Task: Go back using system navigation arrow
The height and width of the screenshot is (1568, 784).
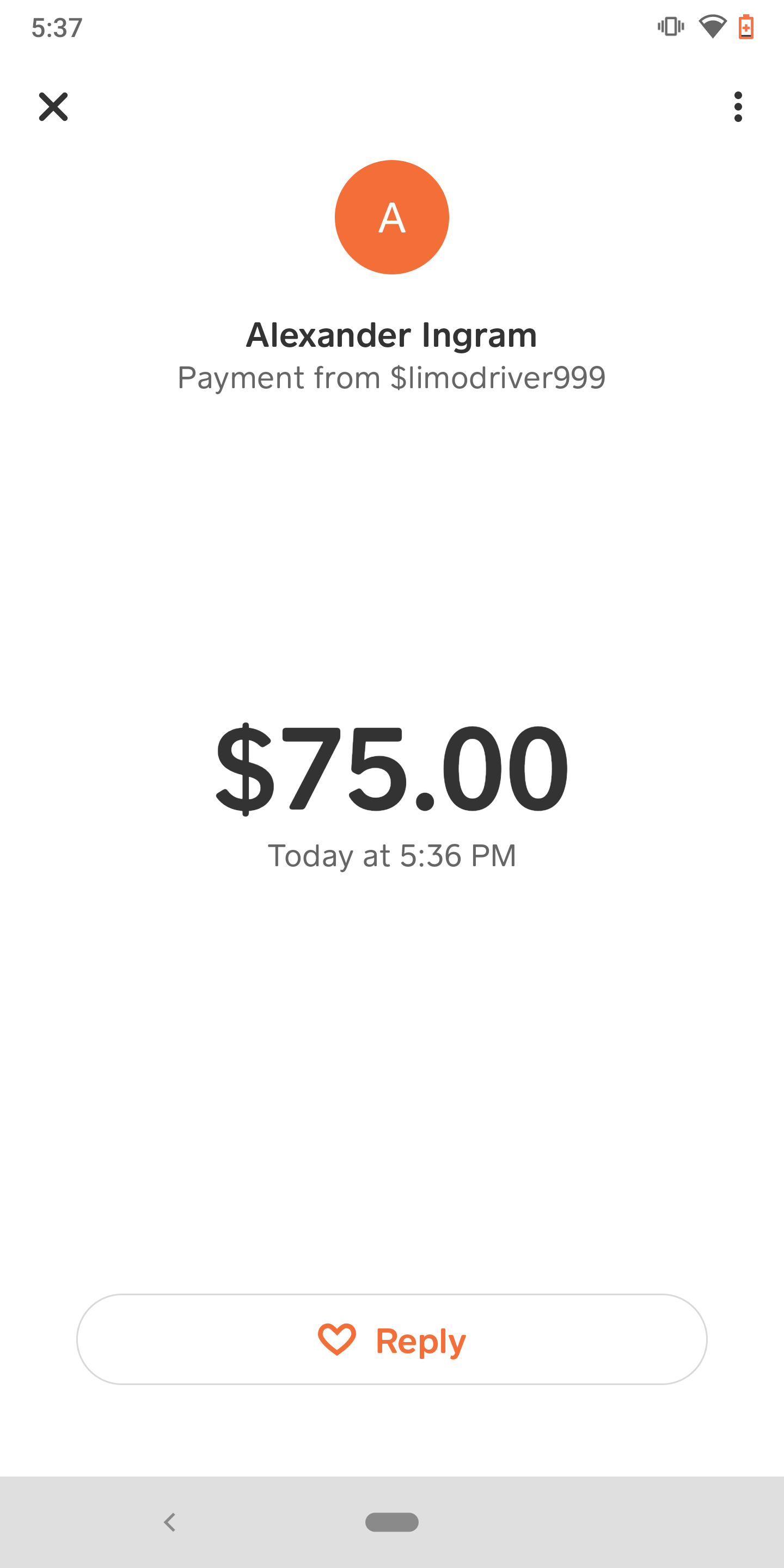Action: click(170, 1522)
